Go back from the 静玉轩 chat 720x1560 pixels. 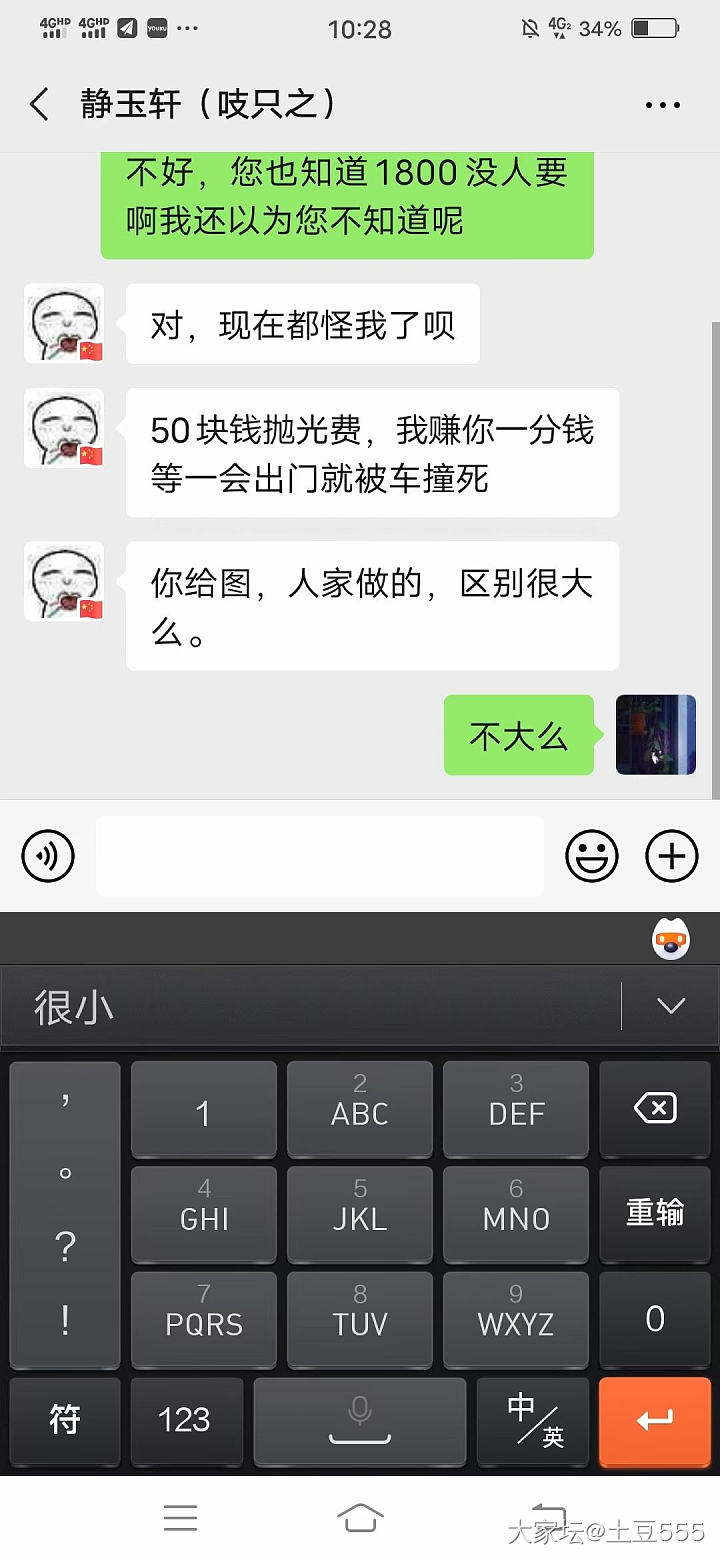[x=40, y=104]
